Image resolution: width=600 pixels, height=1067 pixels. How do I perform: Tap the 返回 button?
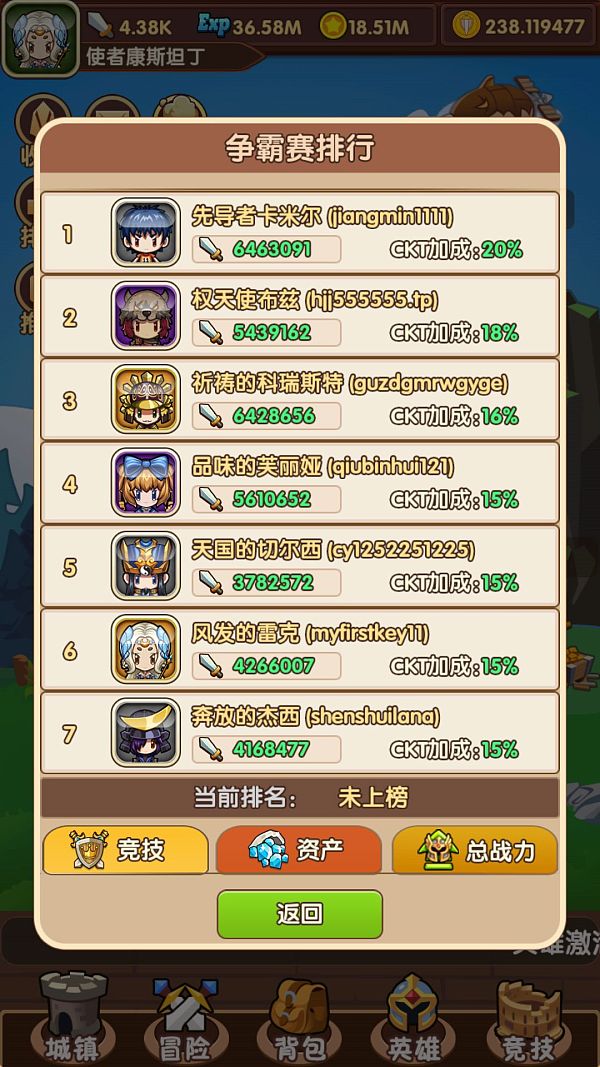pyautogui.click(x=299, y=913)
